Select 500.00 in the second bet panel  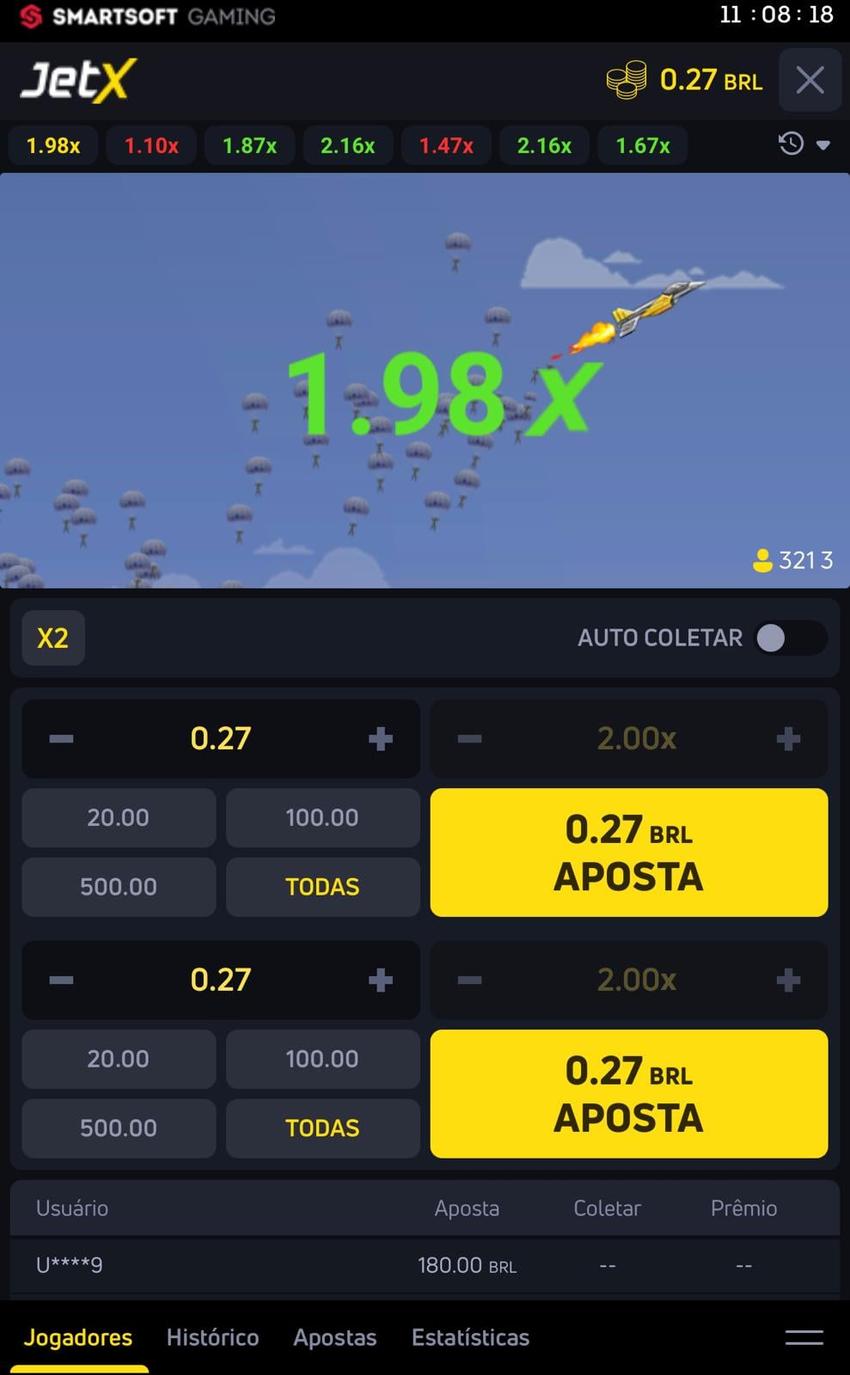pos(118,1128)
